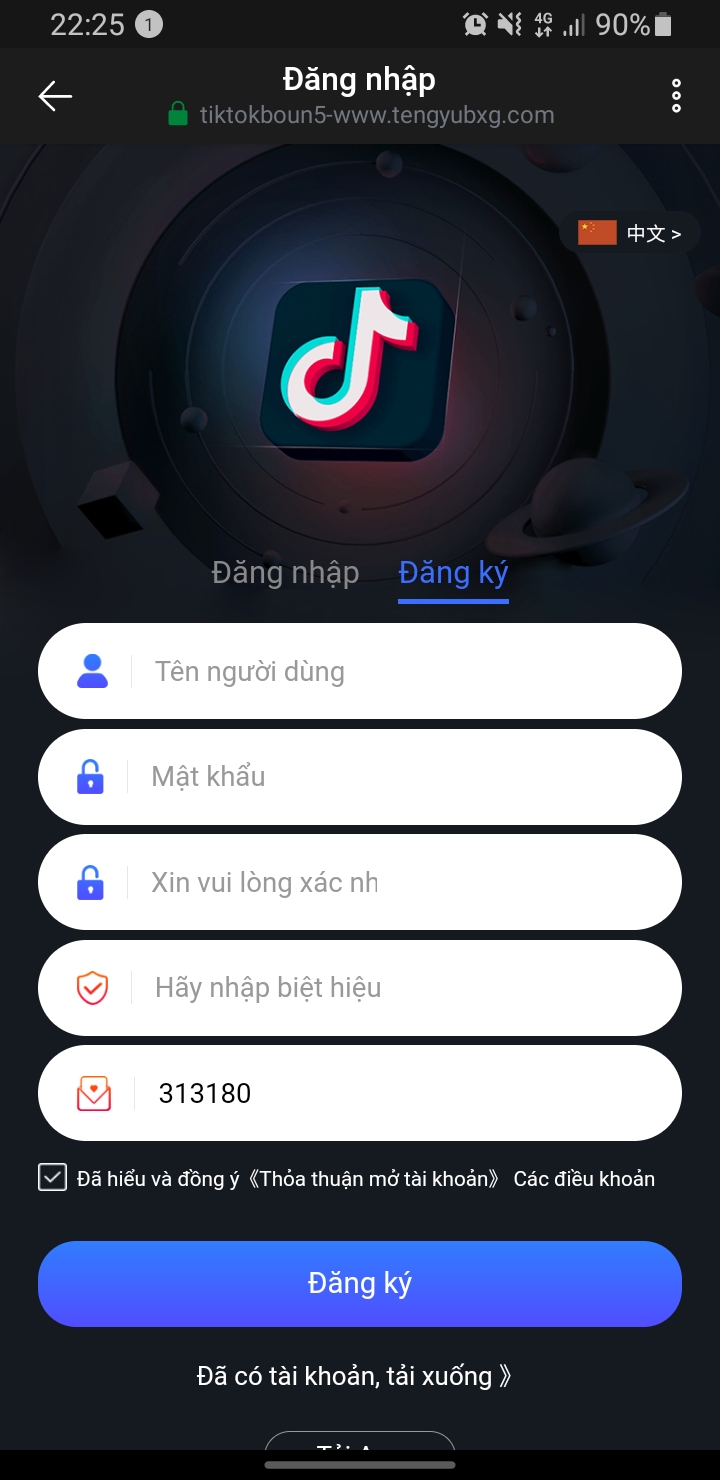
Task: Switch to the Đăng nhập tab
Action: (x=285, y=573)
